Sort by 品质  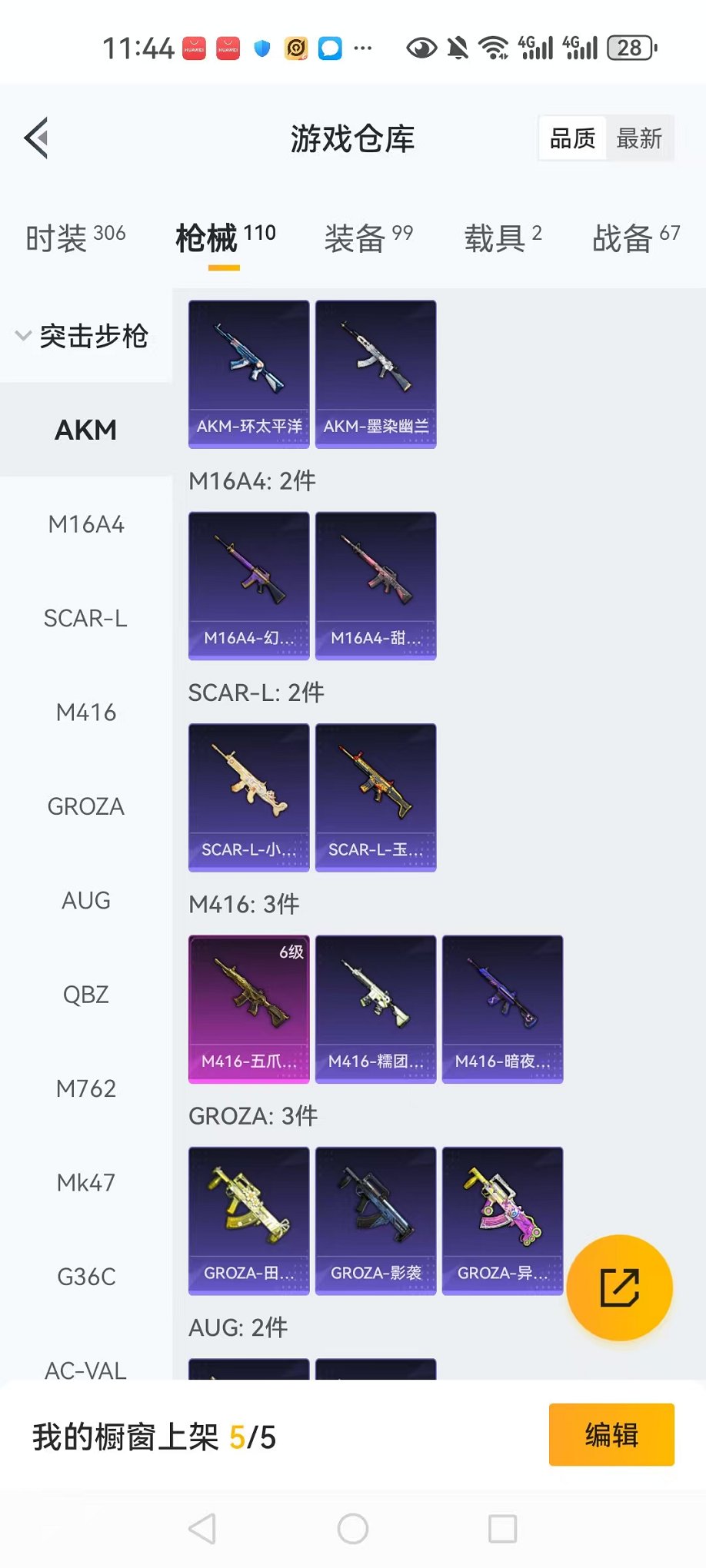click(572, 139)
